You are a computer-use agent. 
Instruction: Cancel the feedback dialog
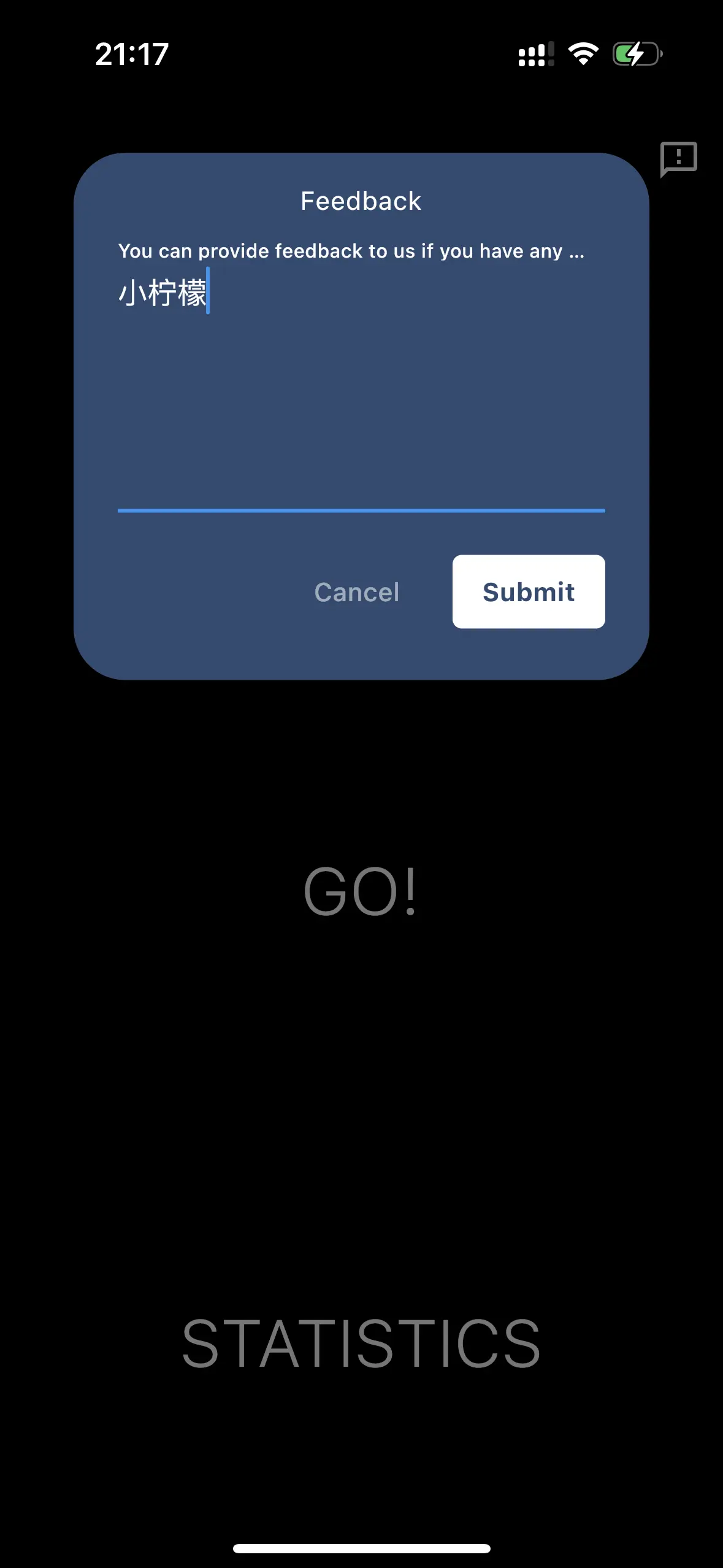click(x=356, y=593)
